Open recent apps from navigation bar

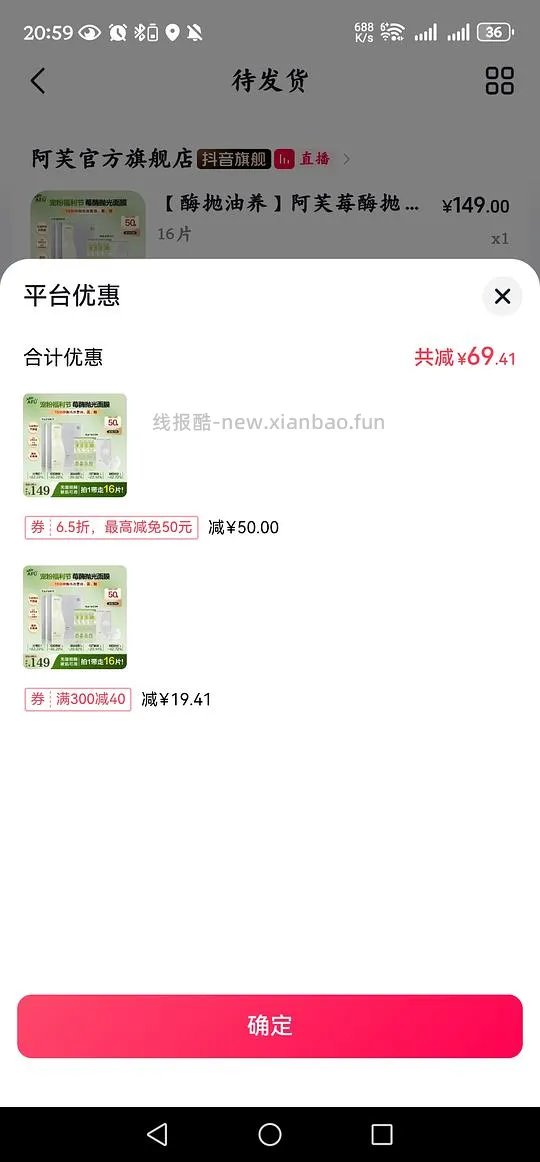pyautogui.click(x=381, y=1134)
